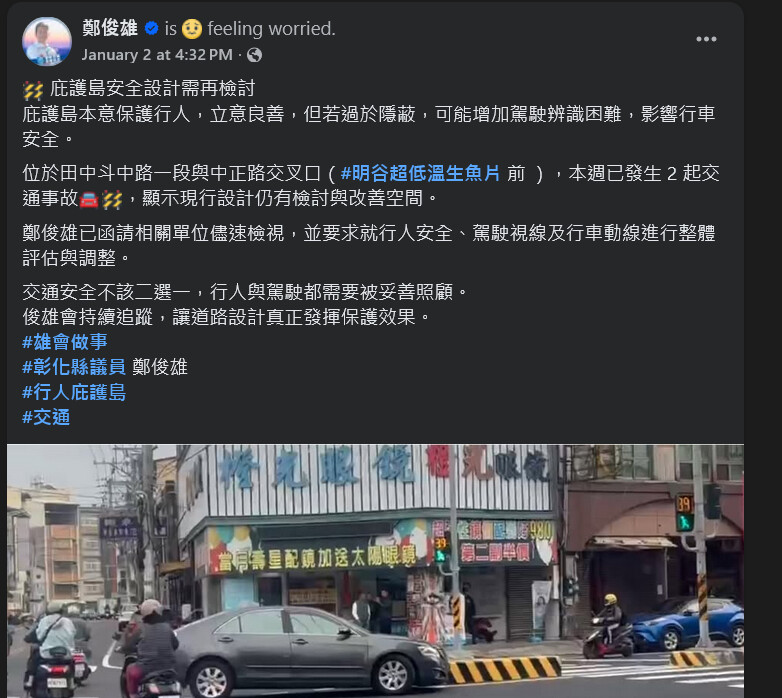Open the author name 鄭俊雄 link
The width and height of the screenshot is (782, 698).
tap(110, 29)
